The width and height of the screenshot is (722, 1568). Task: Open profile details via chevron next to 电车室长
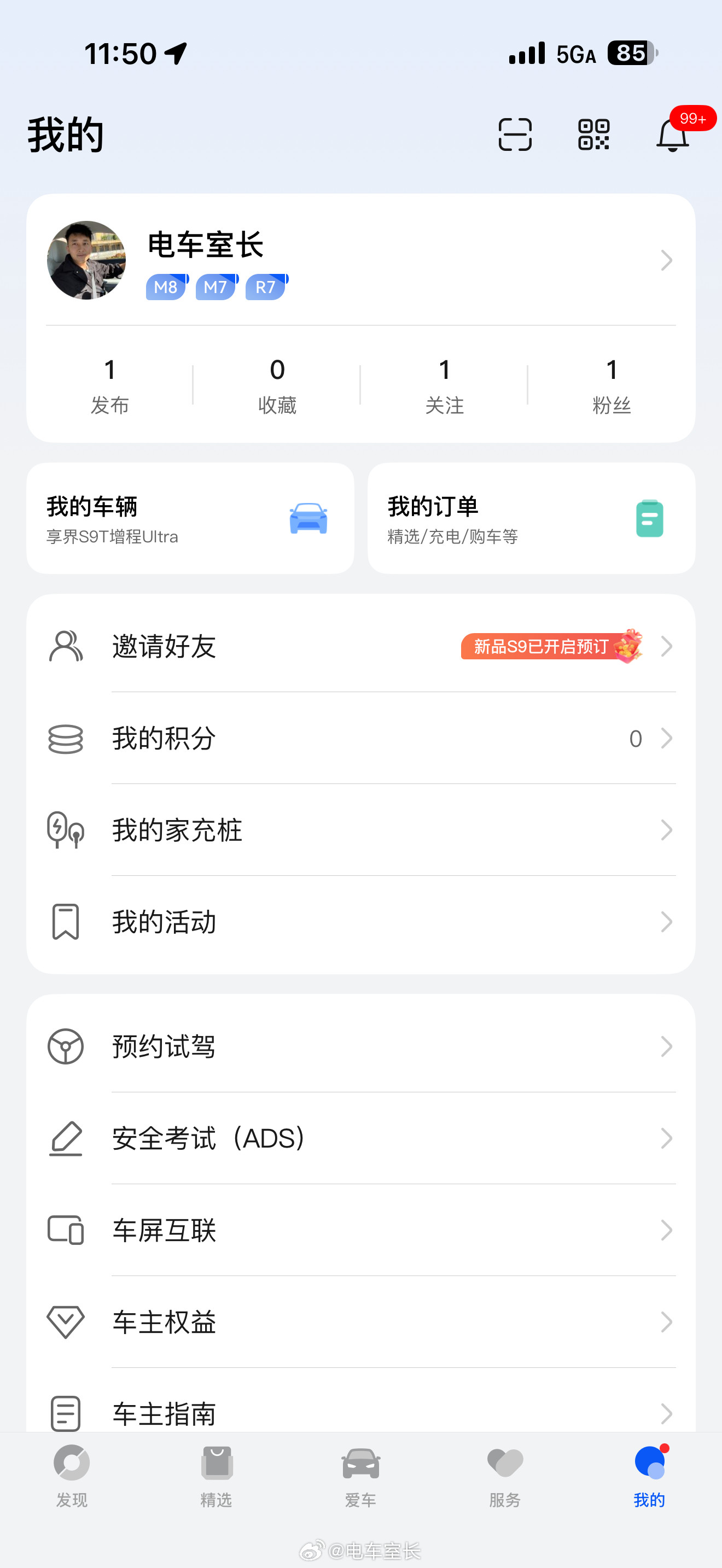(x=667, y=261)
